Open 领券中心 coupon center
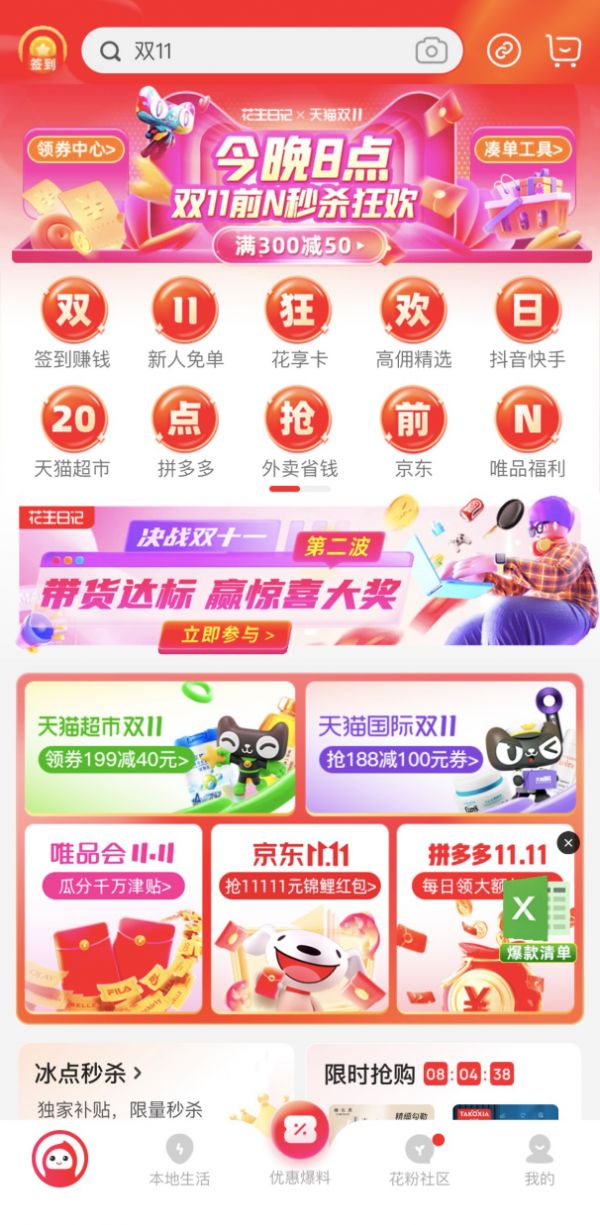600x1225 pixels. coord(75,150)
